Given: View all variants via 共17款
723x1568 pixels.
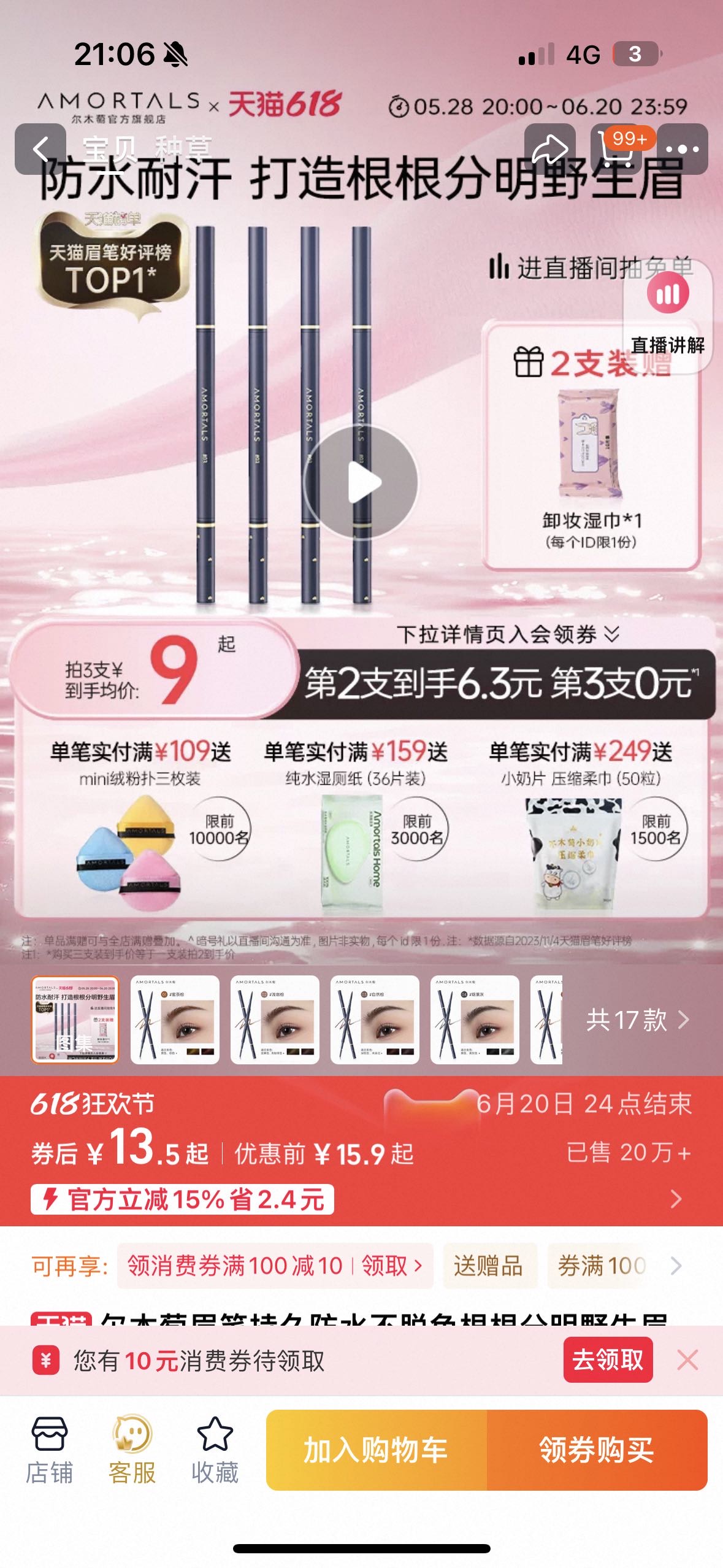Looking at the screenshot, I should (x=637, y=1020).
